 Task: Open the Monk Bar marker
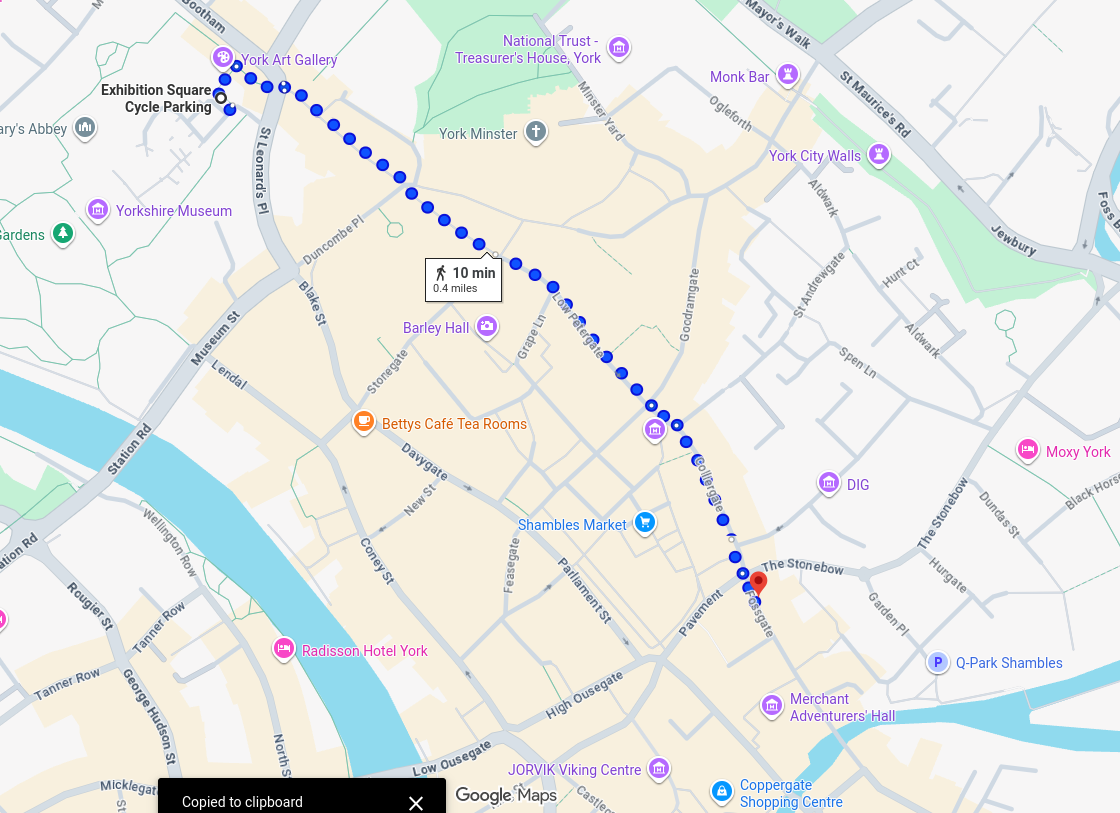(x=789, y=75)
